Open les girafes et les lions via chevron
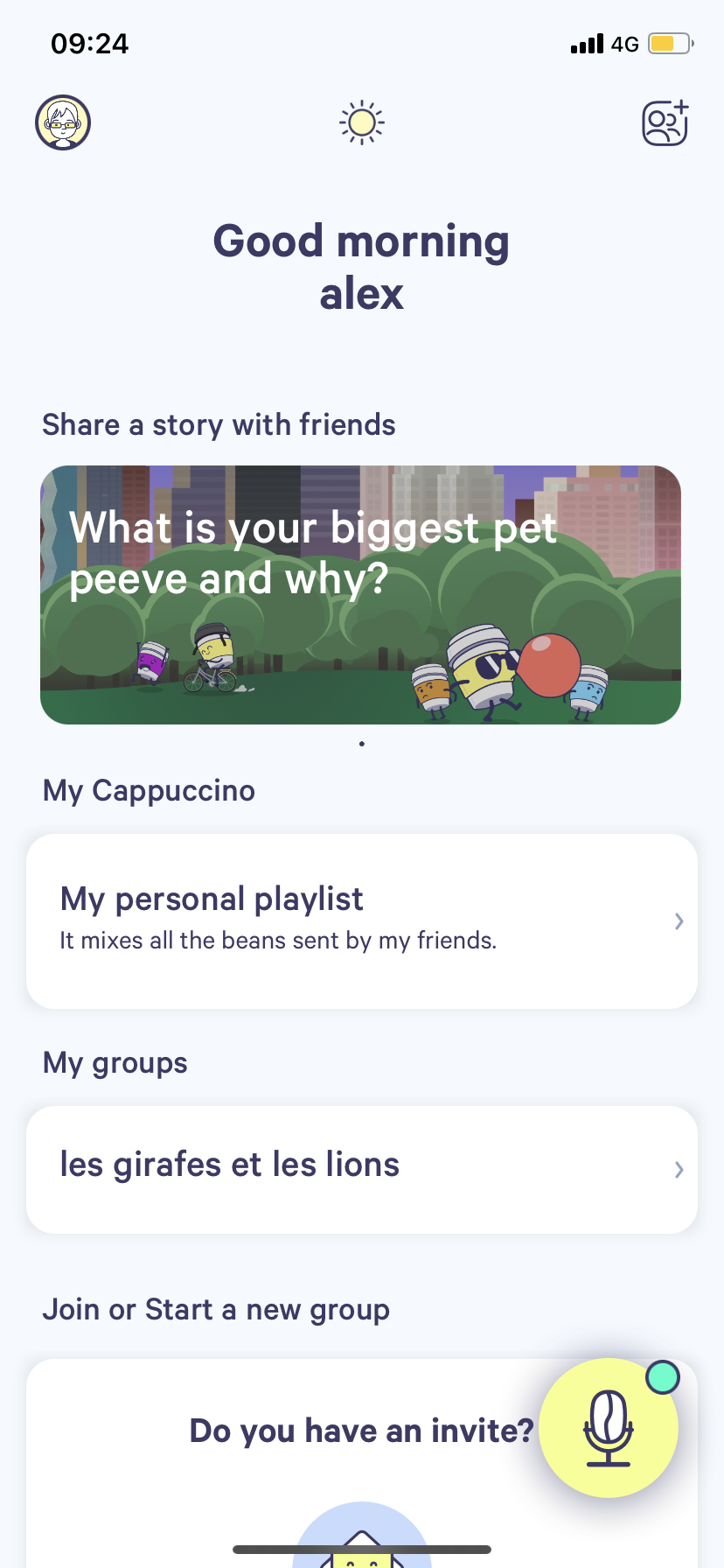Viewport: 724px width, 1568px height. pyautogui.click(x=679, y=1169)
